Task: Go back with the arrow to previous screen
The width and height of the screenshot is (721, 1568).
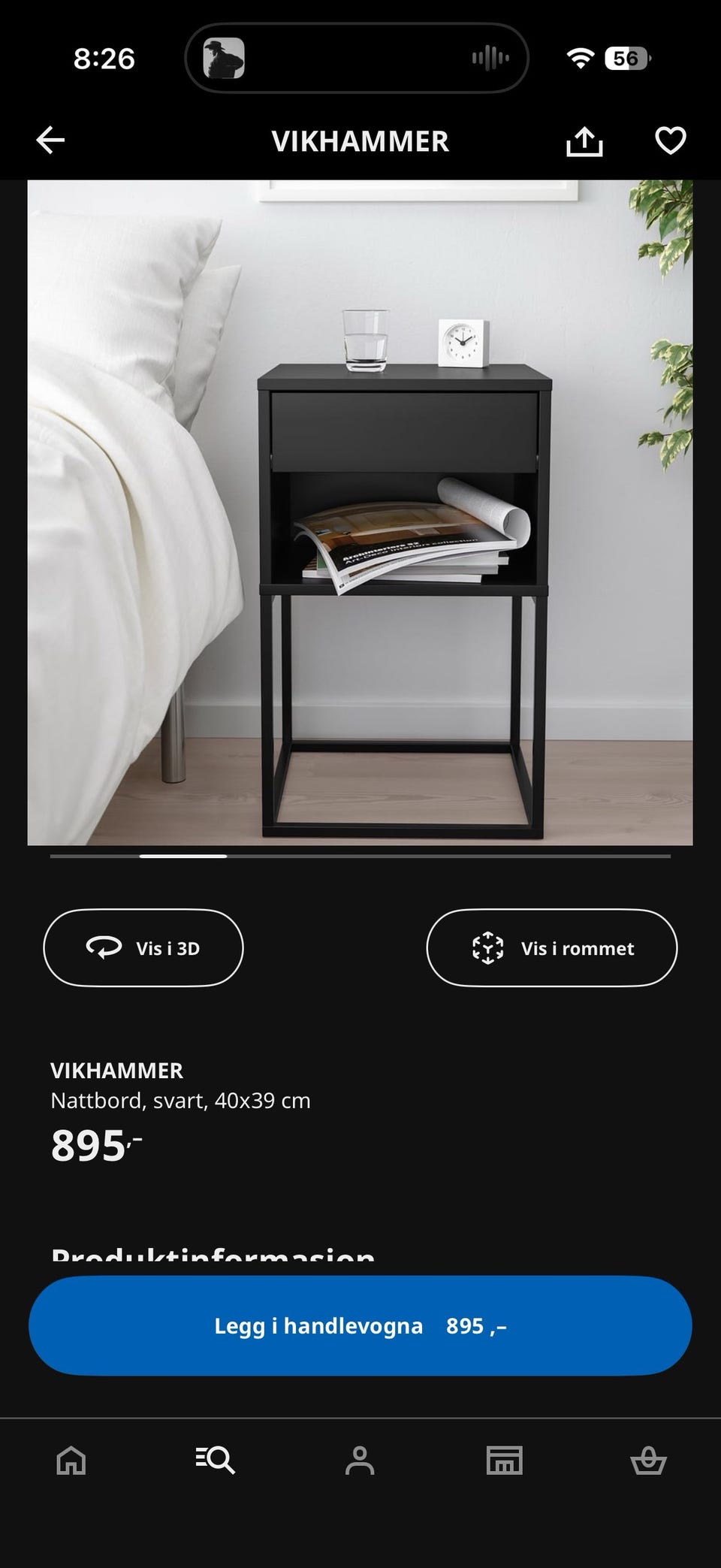Action: pos(49,141)
